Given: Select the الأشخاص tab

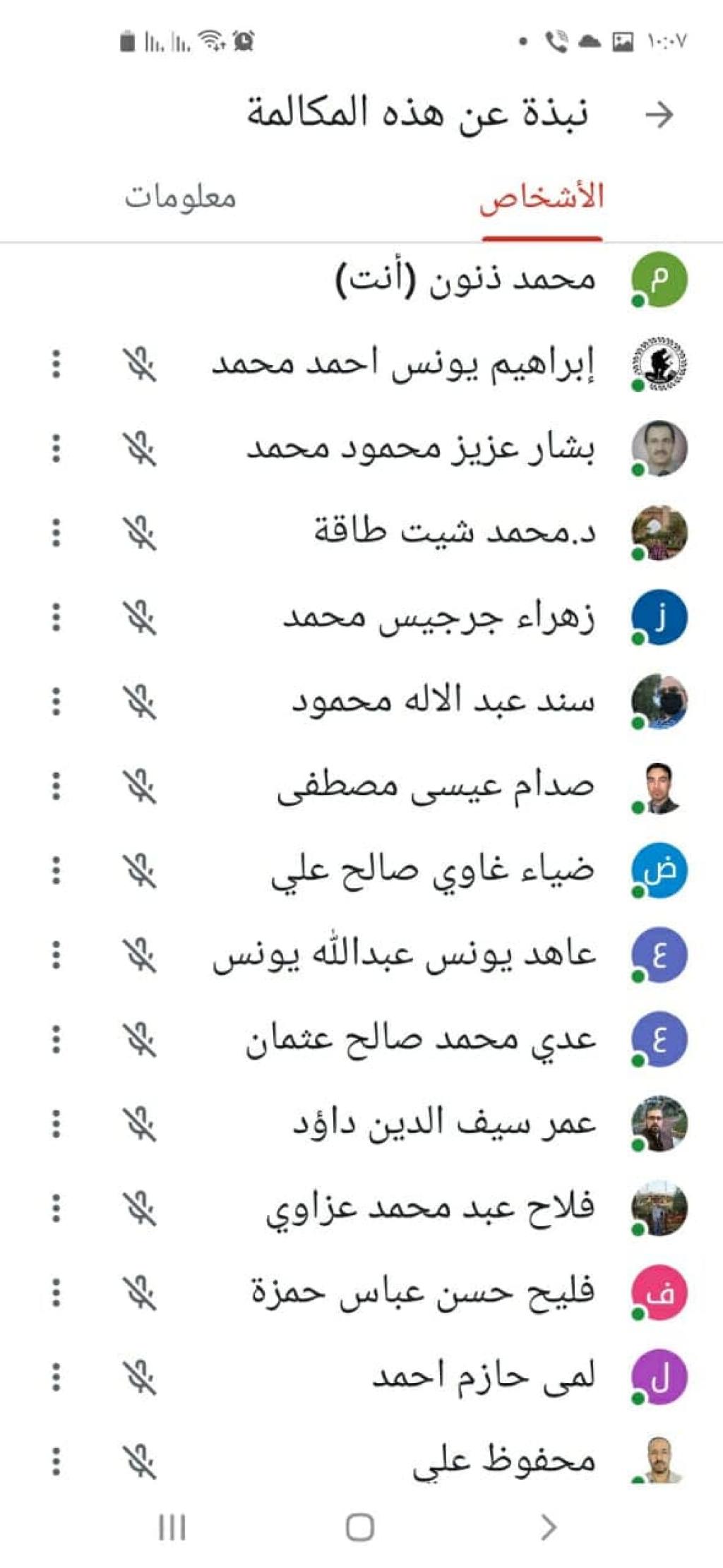Looking at the screenshot, I should pos(542,198).
